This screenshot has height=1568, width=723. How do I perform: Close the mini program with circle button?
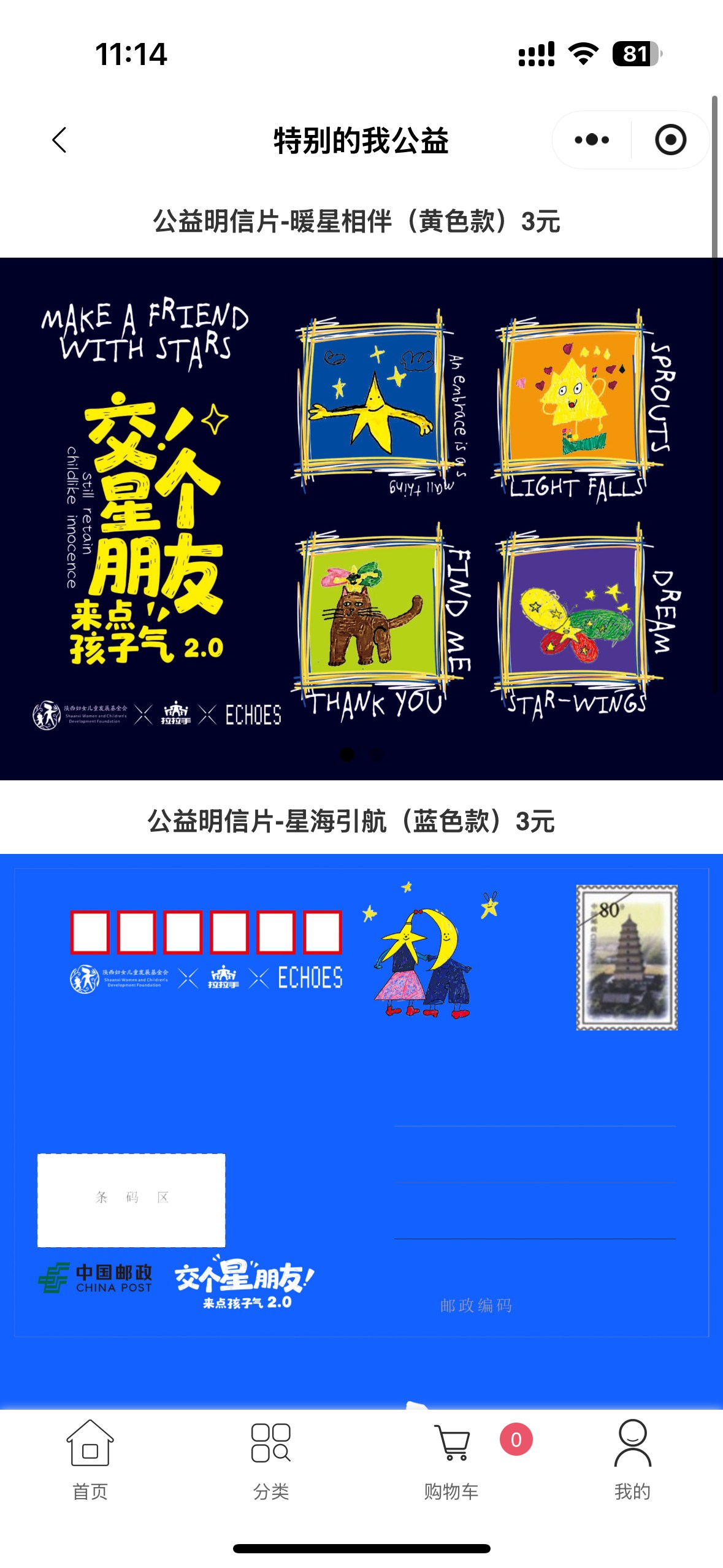pyautogui.click(x=670, y=140)
